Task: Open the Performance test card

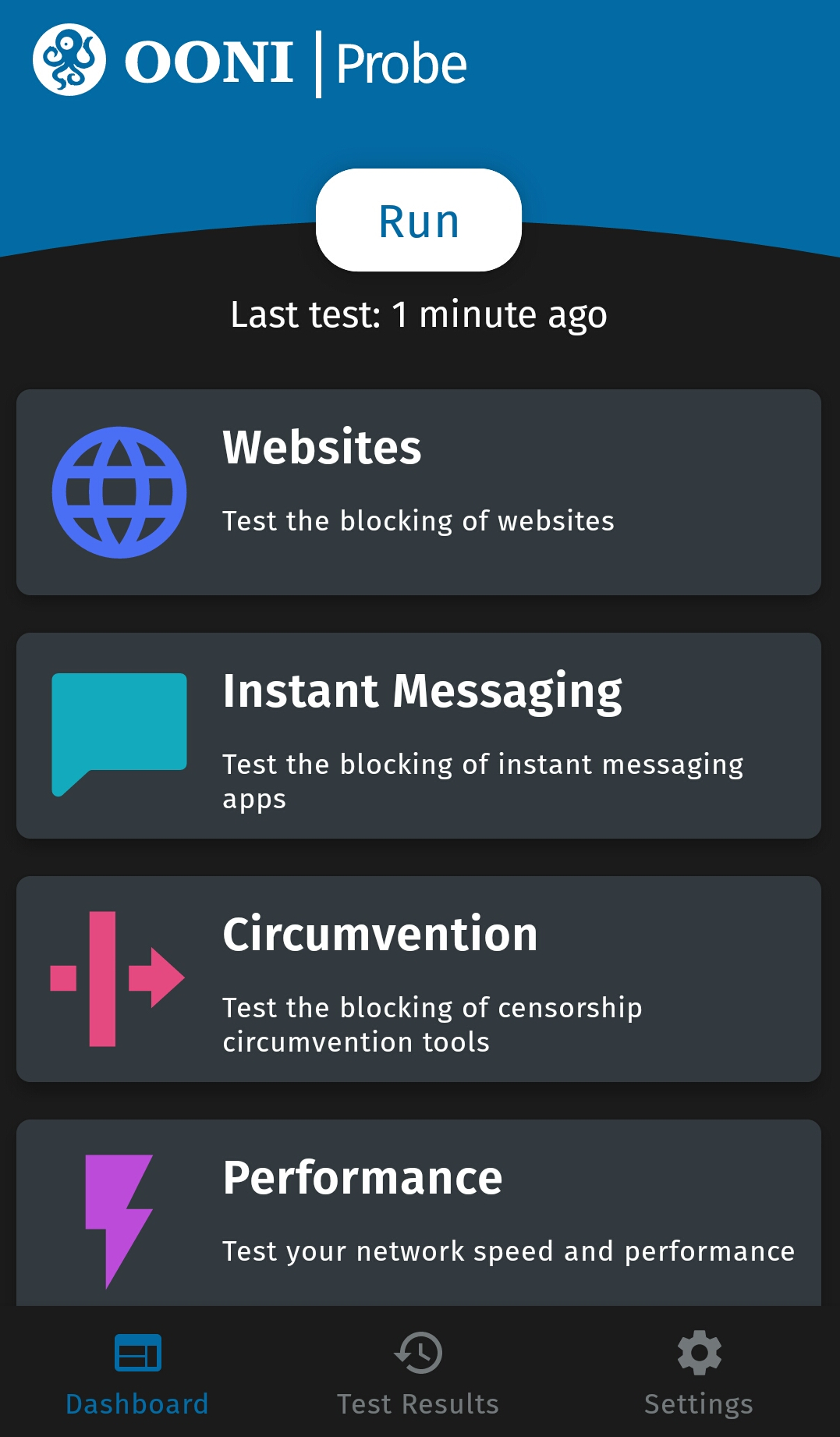Action: coord(419,1213)
